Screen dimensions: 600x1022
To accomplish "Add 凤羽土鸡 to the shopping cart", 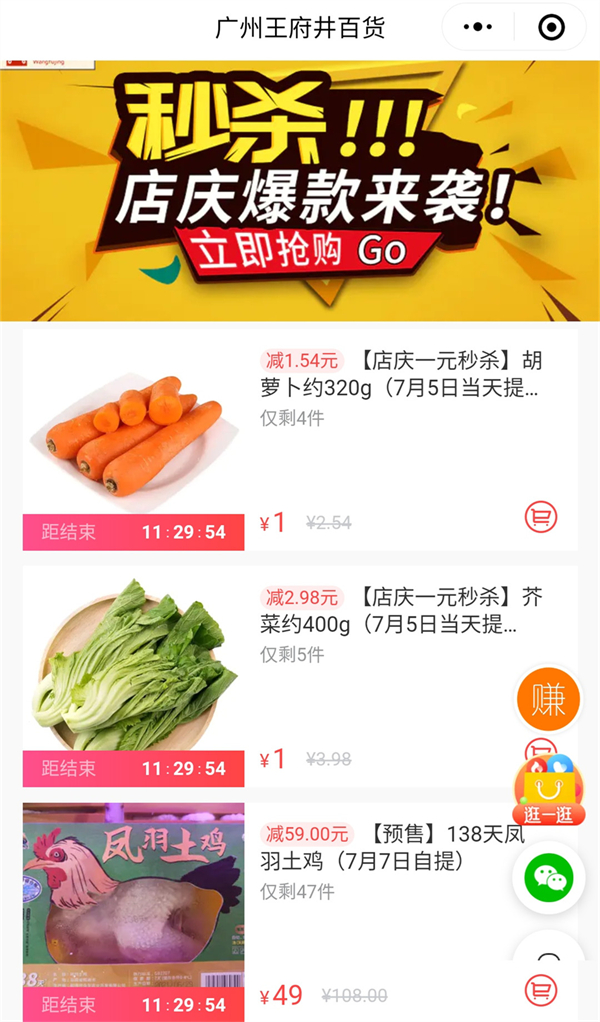I will pos(541,990).
